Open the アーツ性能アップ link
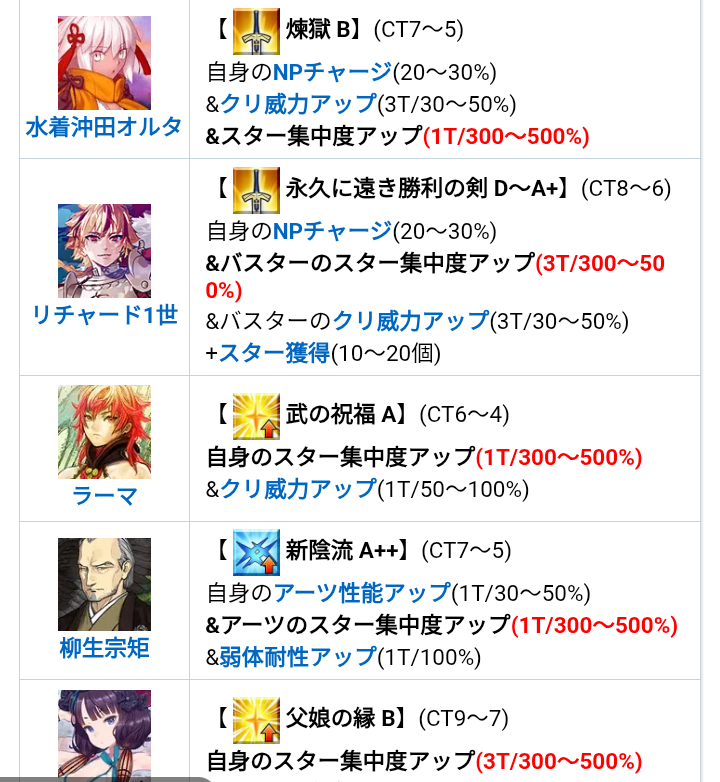 click(362, 593)
